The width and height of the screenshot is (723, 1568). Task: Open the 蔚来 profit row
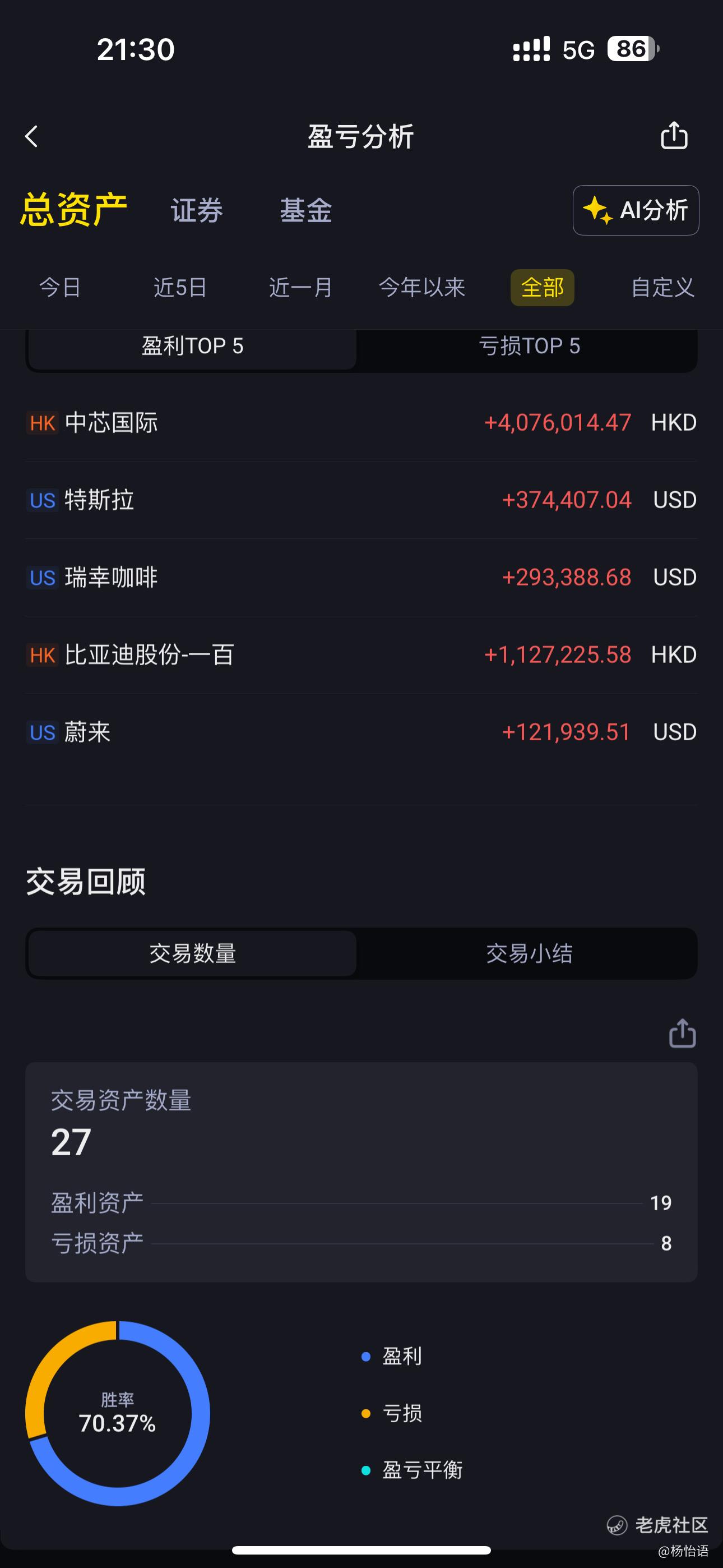[x=361, y=732]
